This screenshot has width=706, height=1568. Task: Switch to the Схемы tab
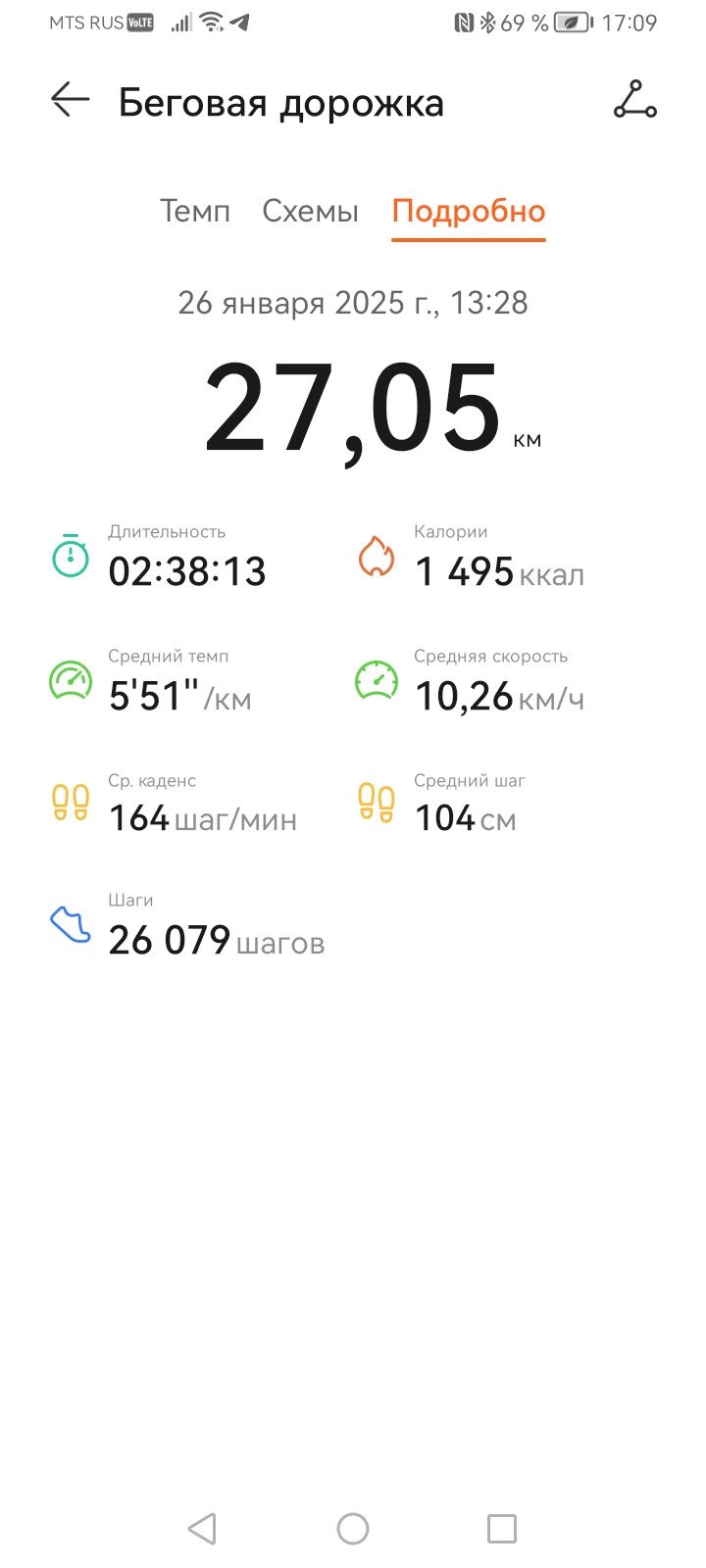[x=310, y=211]
